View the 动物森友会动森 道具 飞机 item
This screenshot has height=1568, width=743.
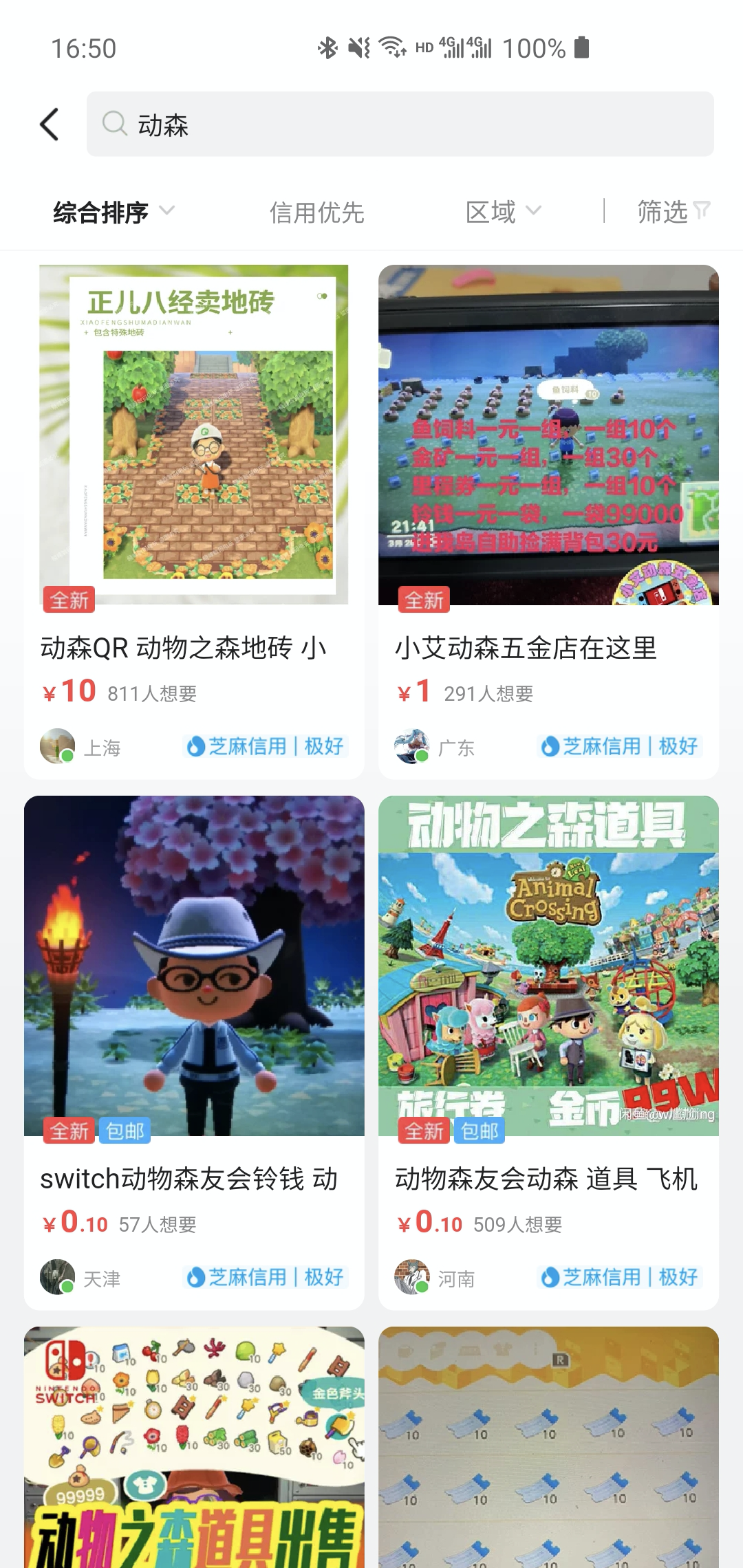coord(548,1052)
